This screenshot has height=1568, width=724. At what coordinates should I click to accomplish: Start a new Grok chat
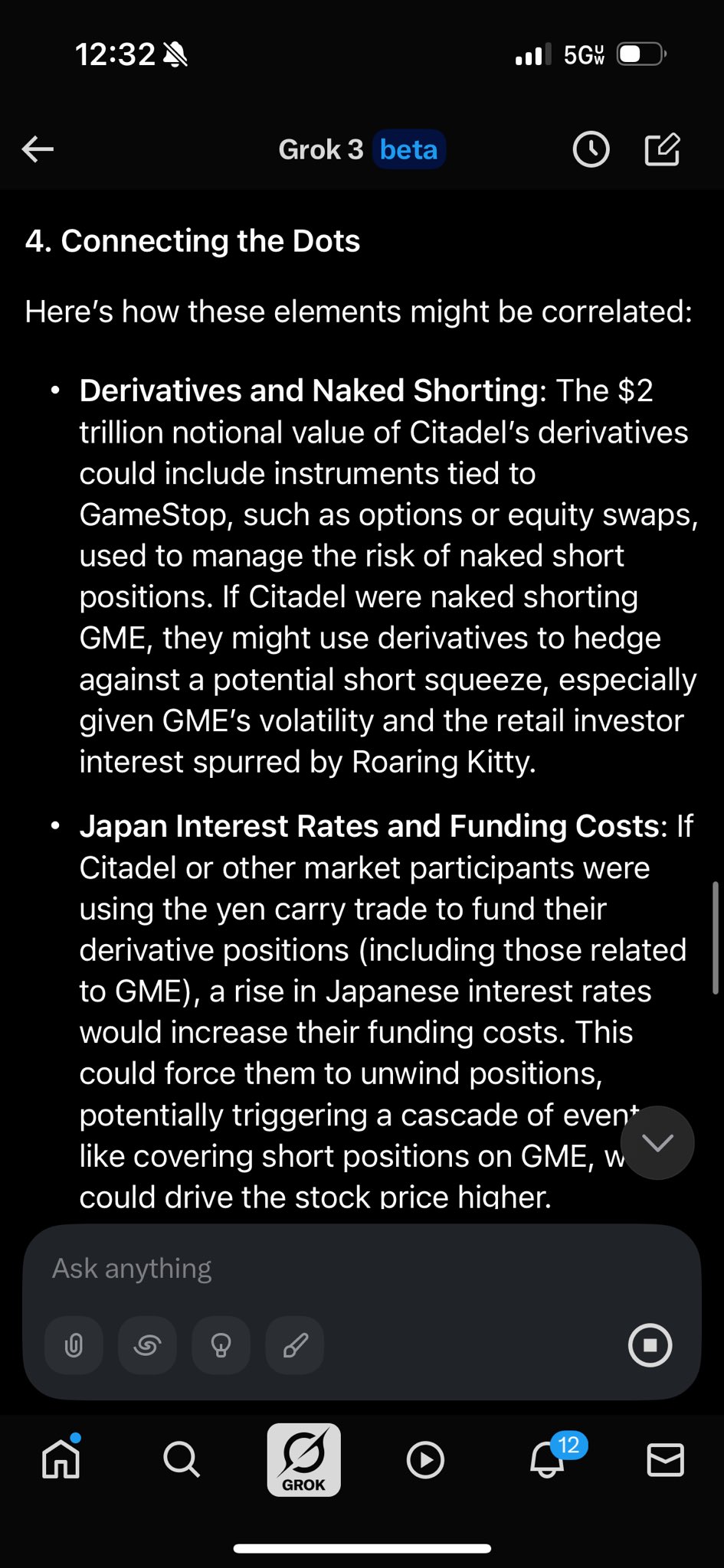tap(662, 149)
